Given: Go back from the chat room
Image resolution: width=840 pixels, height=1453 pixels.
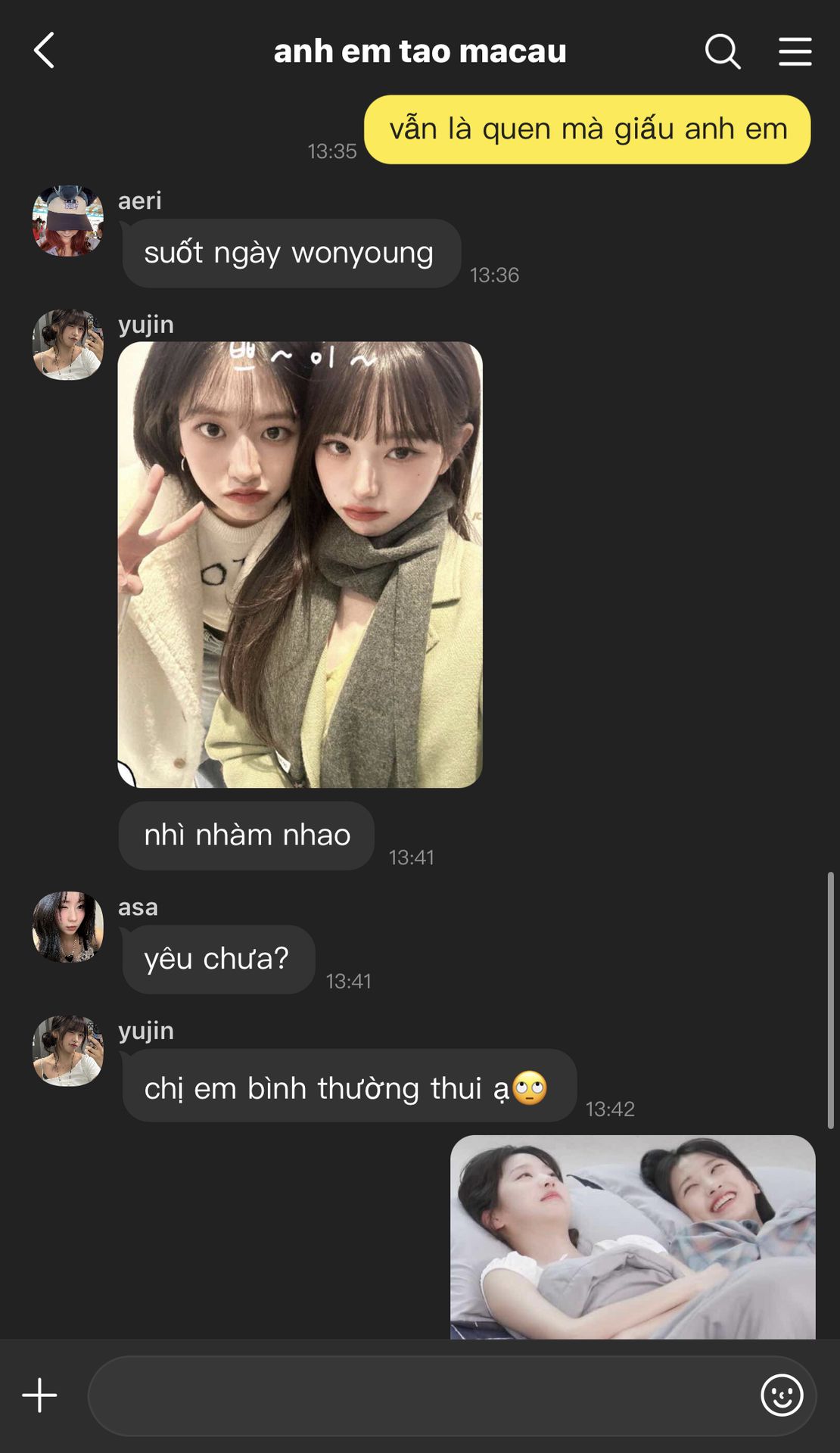Looking at the screenshot, I should pyautogui.click(x=44, y=51).
